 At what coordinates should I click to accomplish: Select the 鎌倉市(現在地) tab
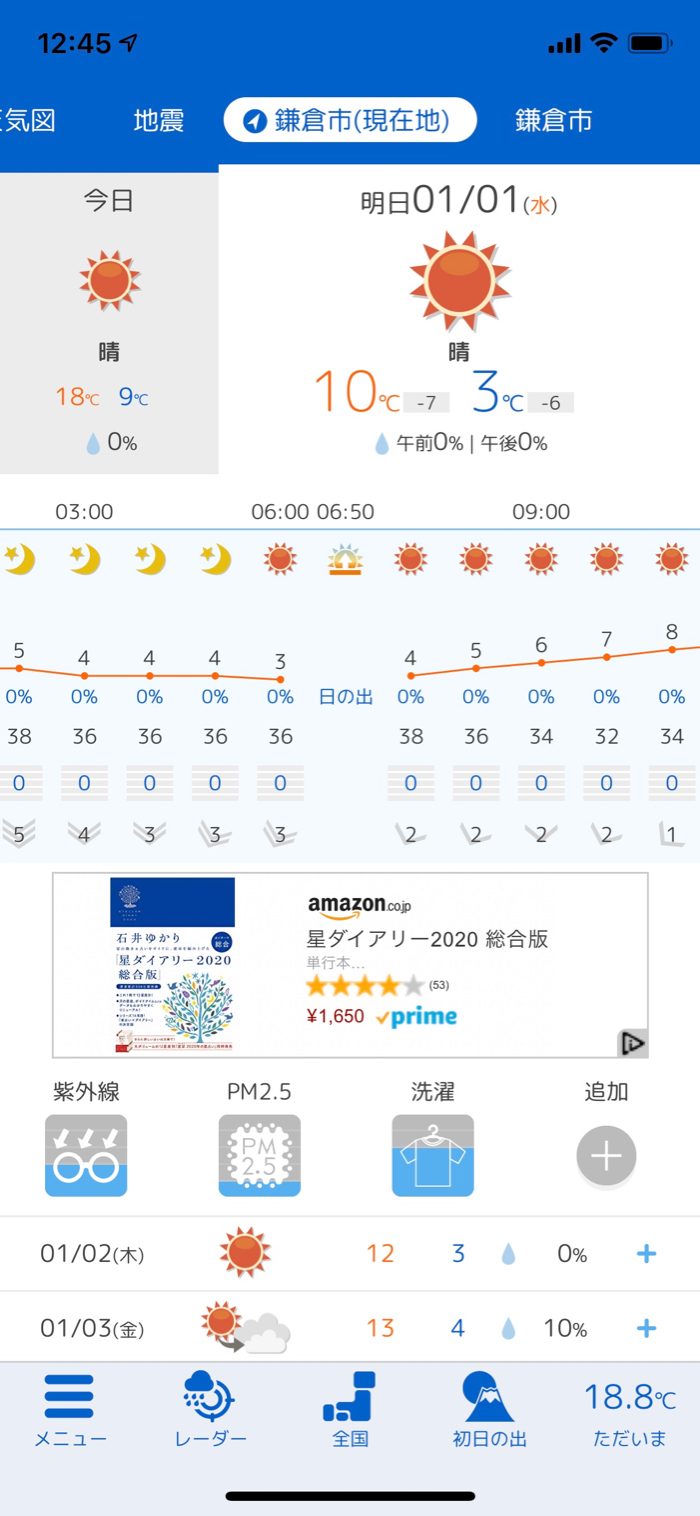point(350,120)
